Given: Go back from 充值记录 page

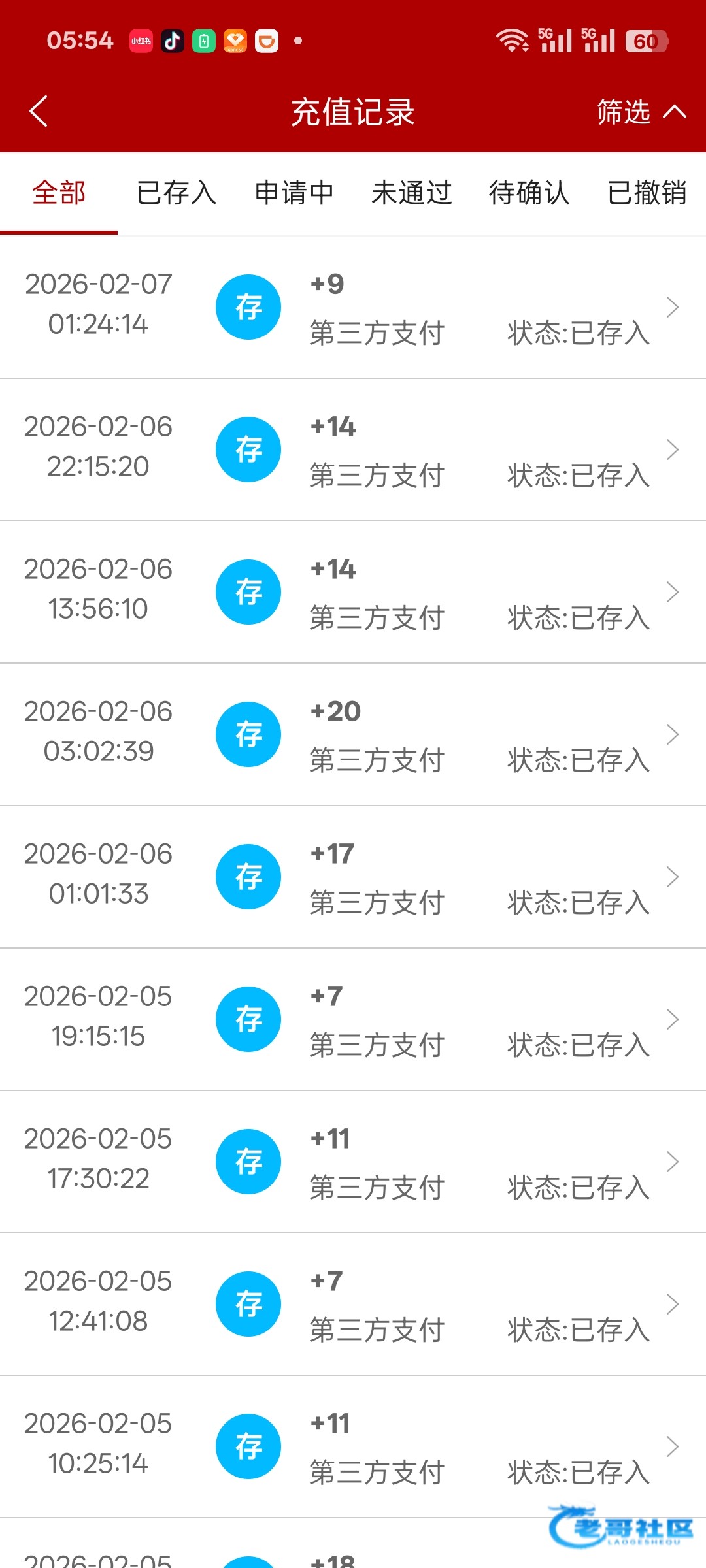Looking at the screenshot, I should coord(39,112).
